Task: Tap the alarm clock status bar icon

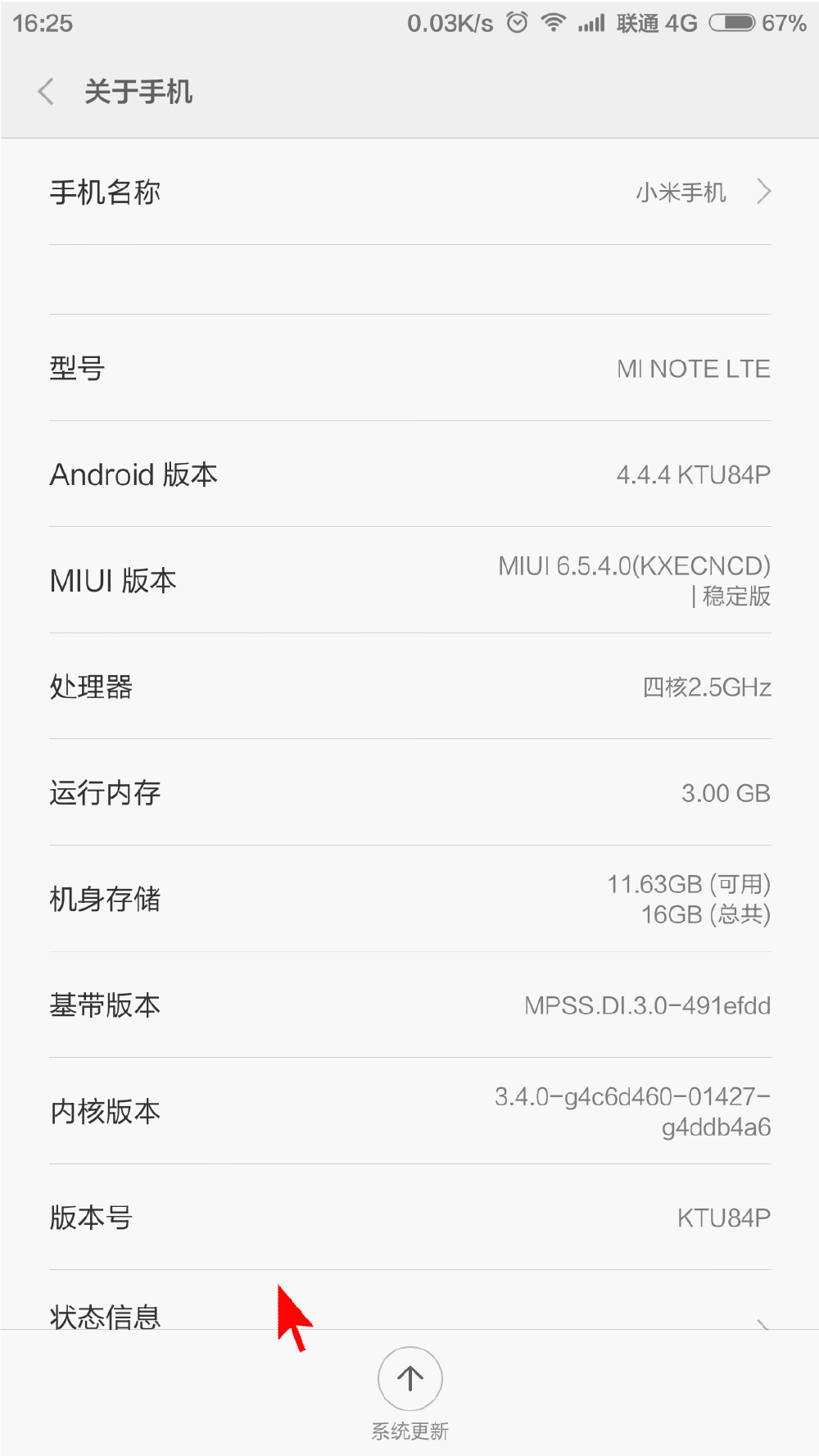Action: point(517,22)
